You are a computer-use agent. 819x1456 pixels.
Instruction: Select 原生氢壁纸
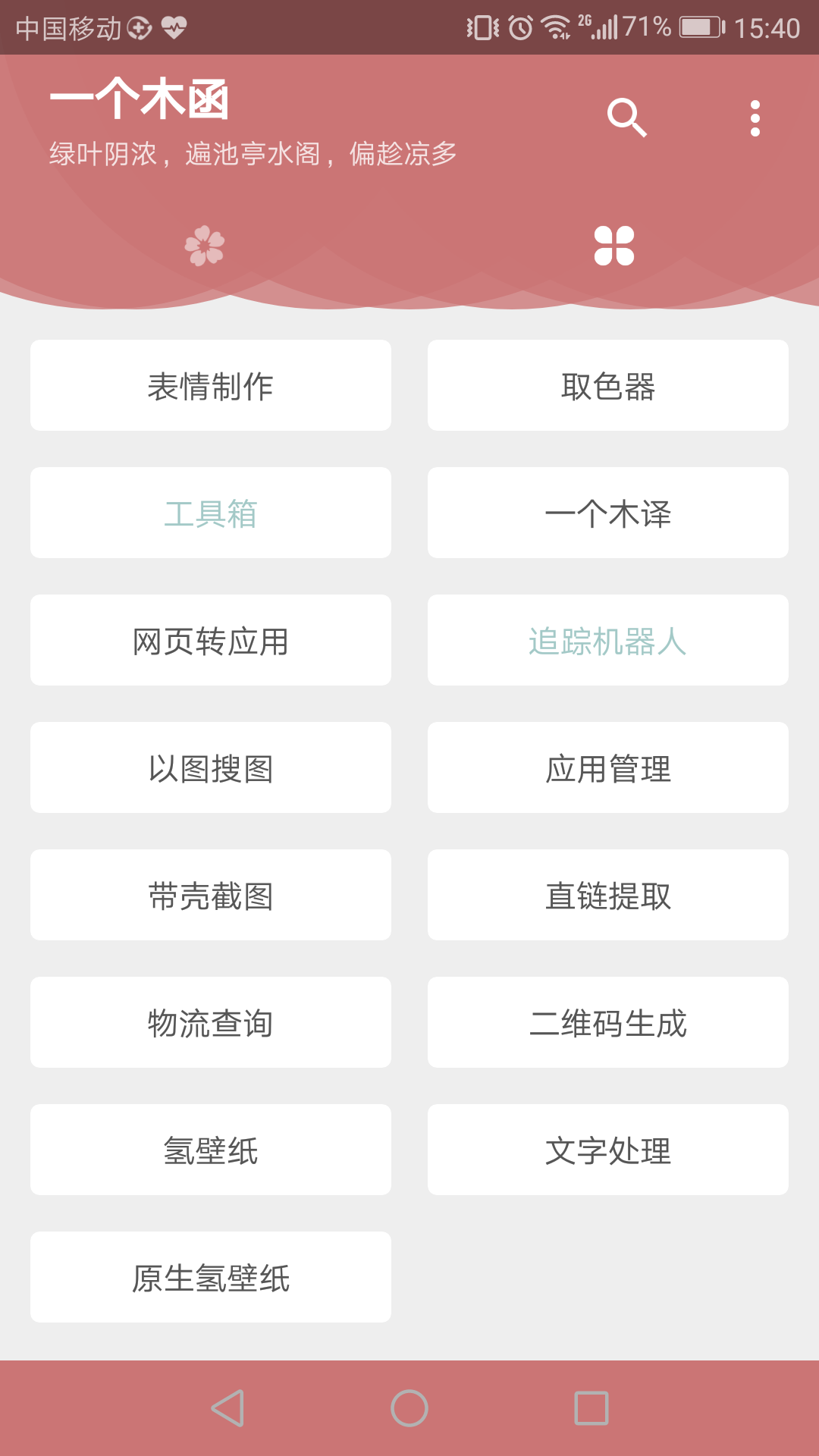coord(211,1277)
